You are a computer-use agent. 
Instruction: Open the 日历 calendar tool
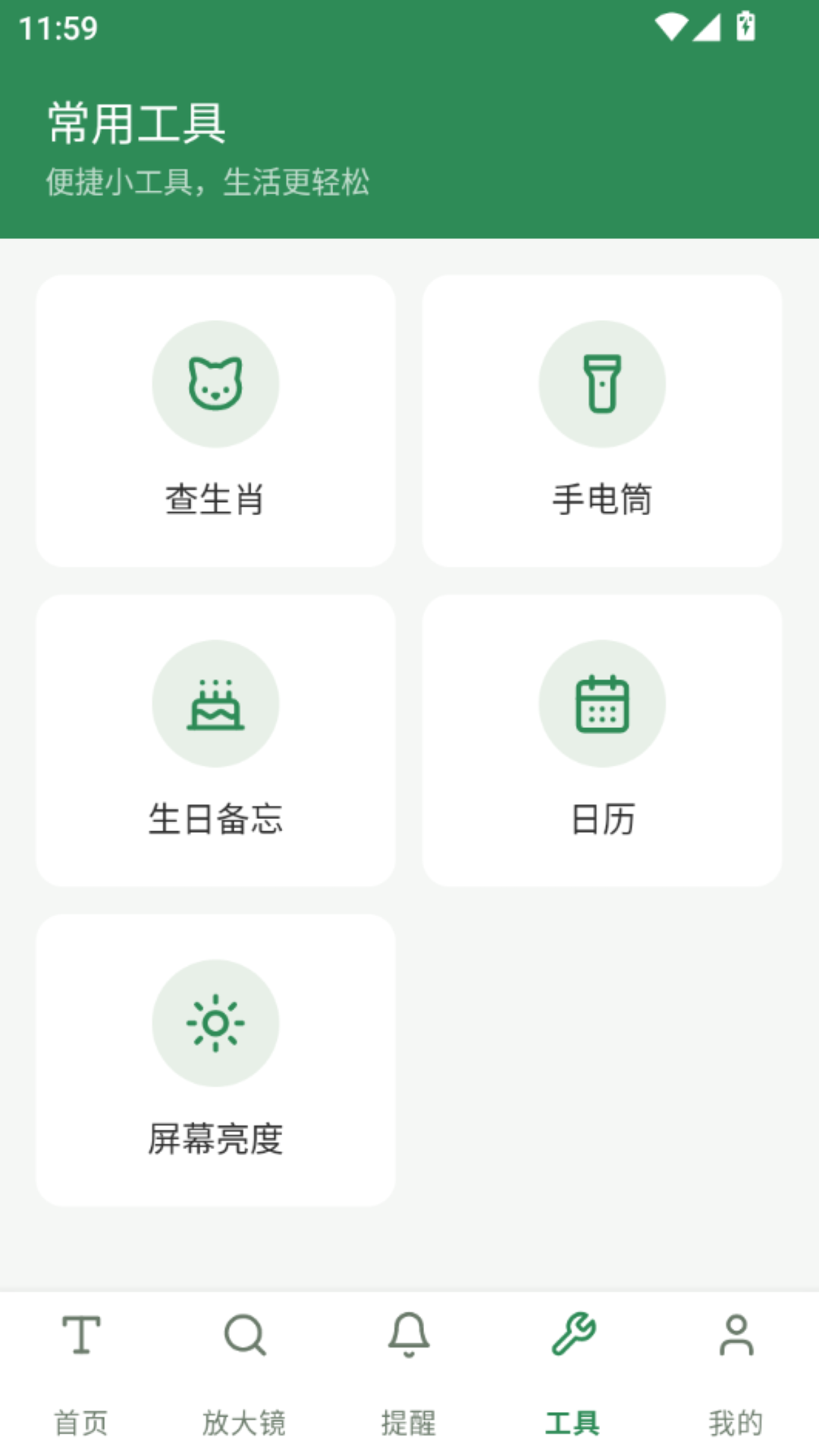click(603, 739)
